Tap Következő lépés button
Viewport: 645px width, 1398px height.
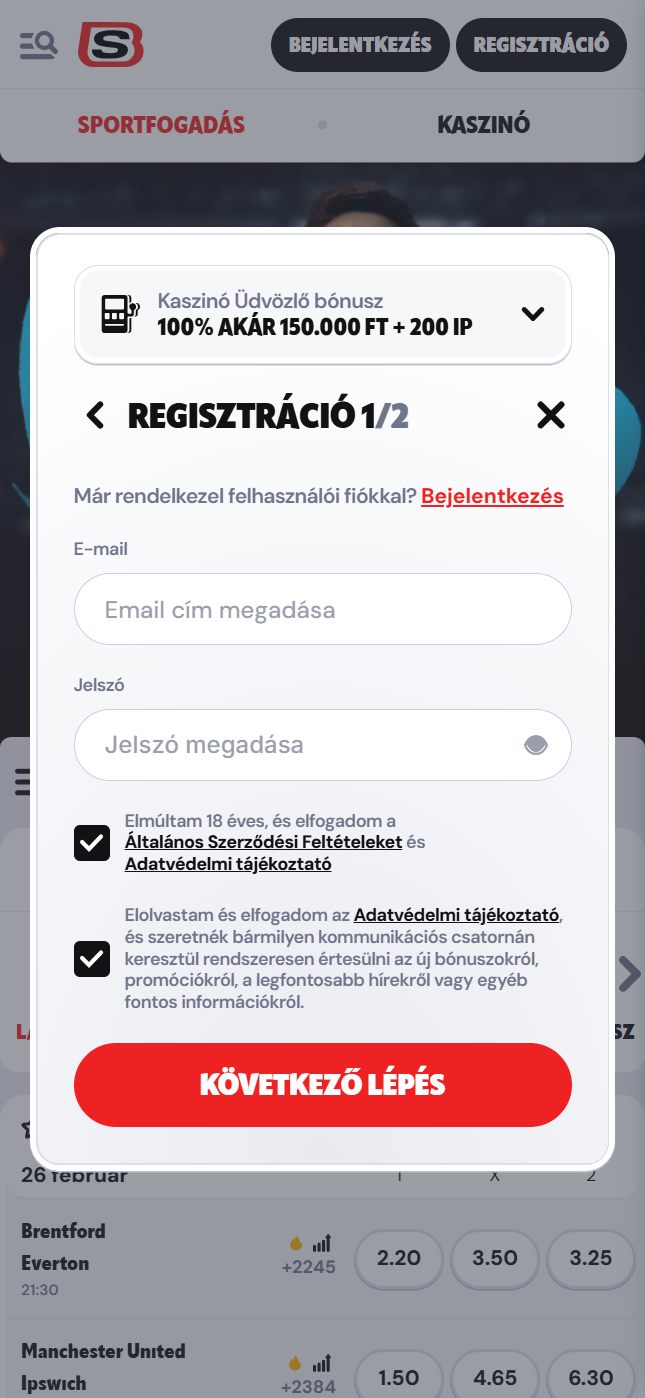click(322, 1085)
